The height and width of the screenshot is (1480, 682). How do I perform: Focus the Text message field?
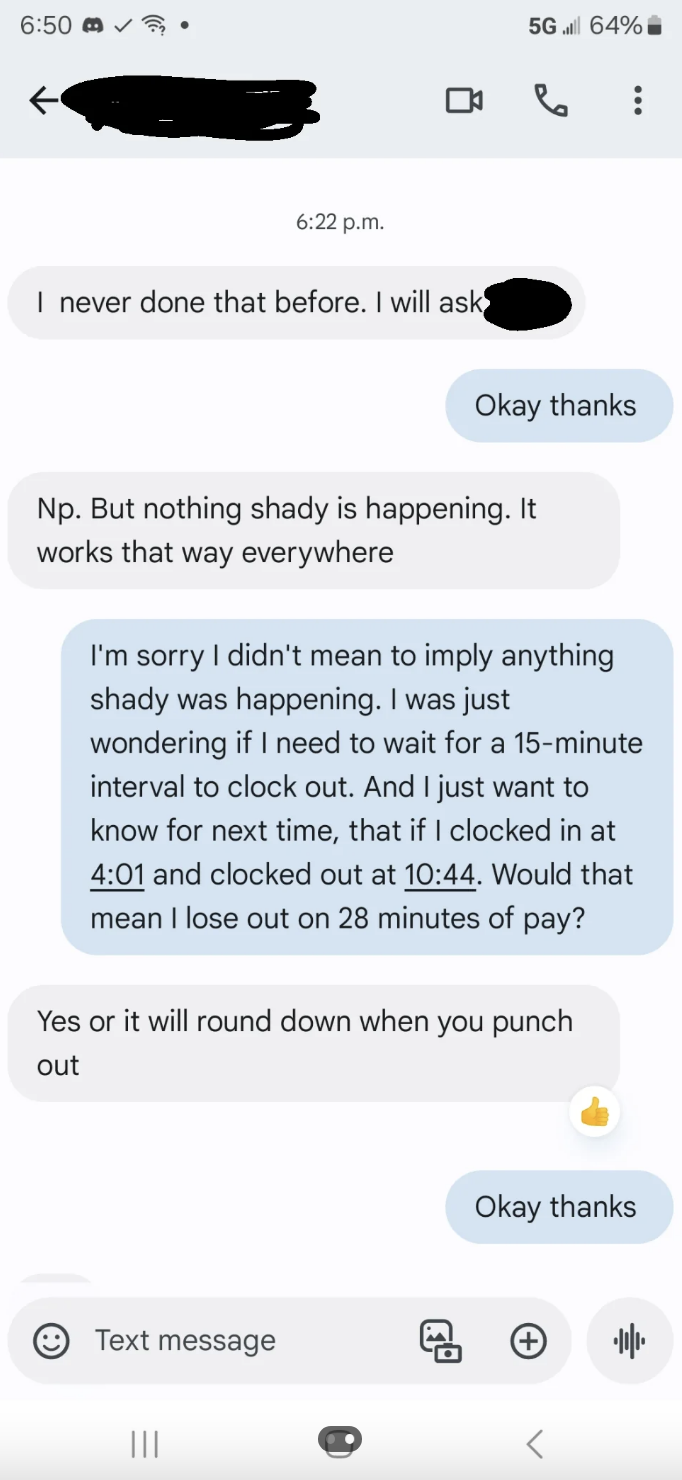pyautogui.click(x=240, y=1340)
